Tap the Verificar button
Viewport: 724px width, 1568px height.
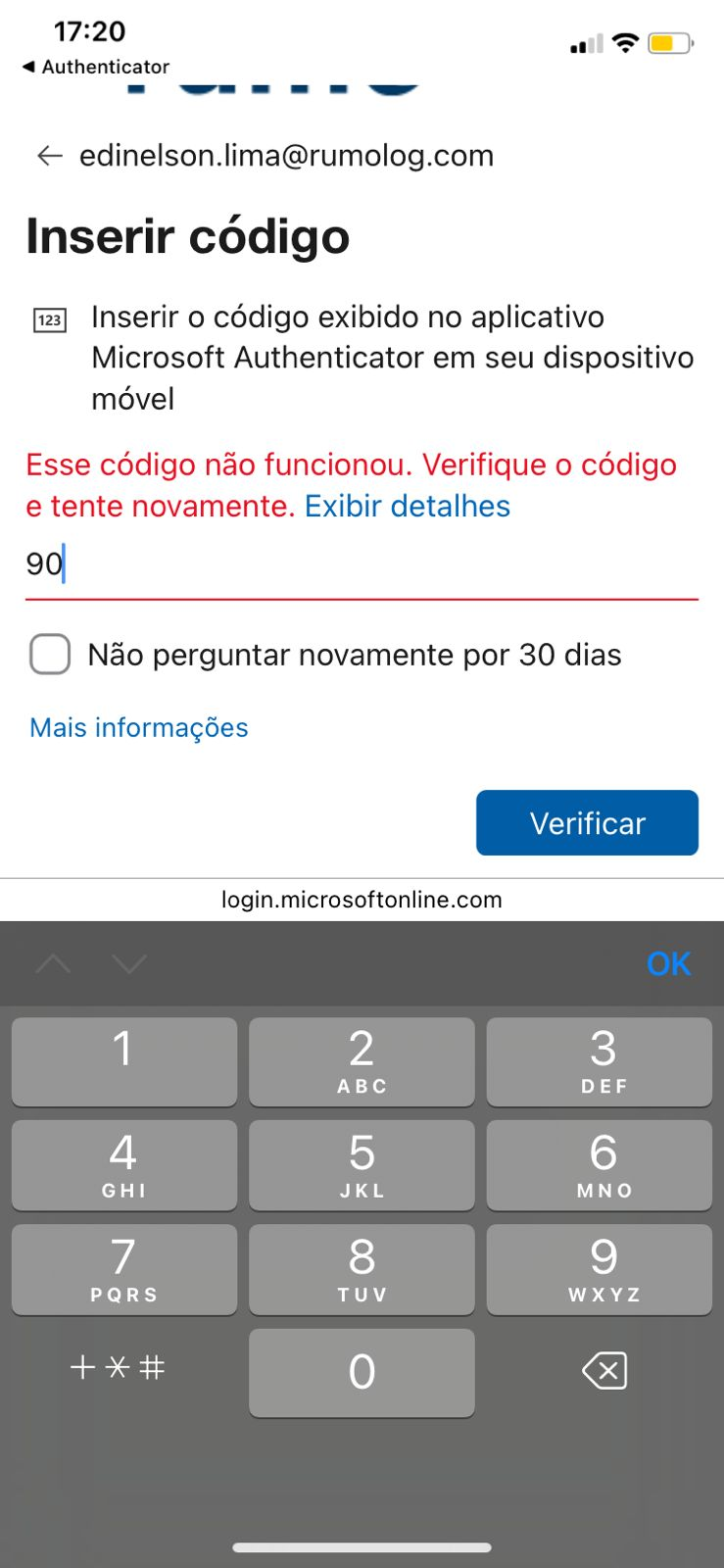pyautogui.click(x=587, y=823)
